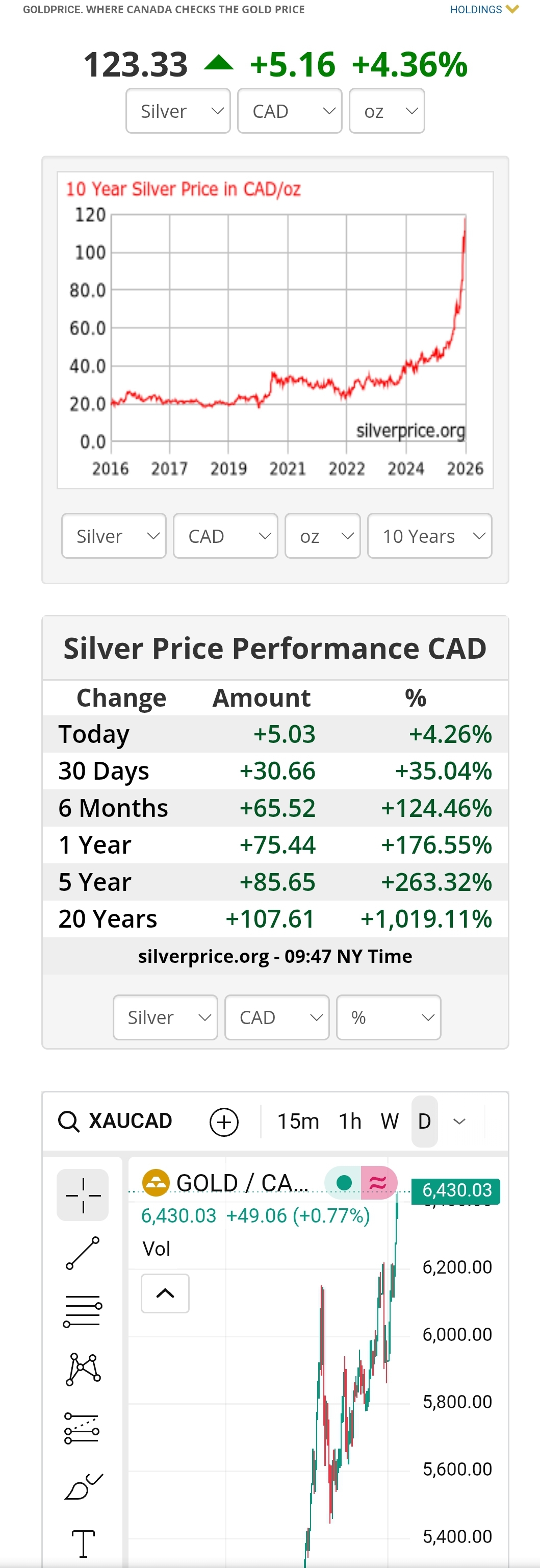Select the text annotation tool
The width and height of the screenshot is (540, 1568).
coord(83,1543)
